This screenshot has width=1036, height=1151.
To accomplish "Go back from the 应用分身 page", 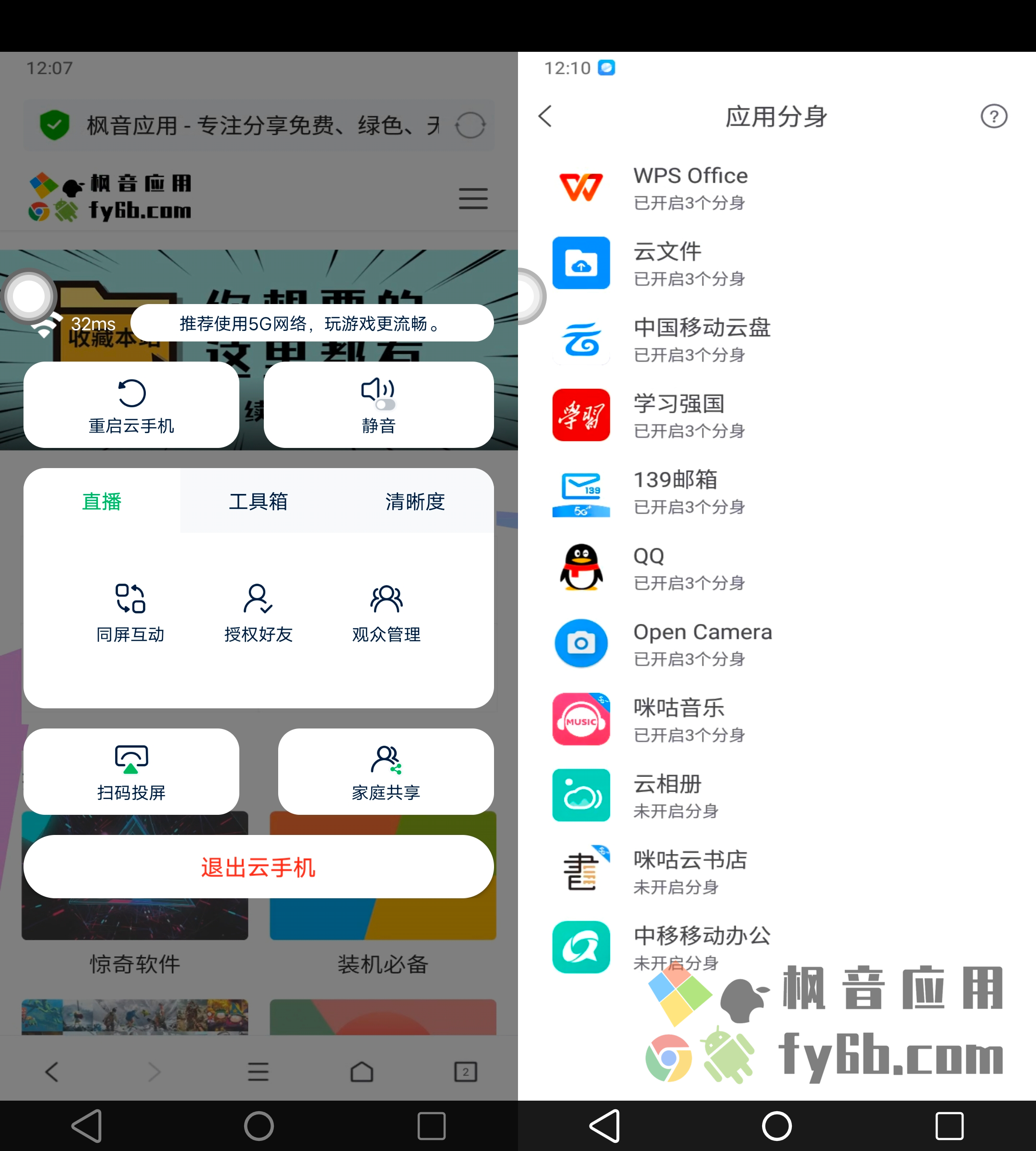I will pyautogui.click(x=545, y=116).
